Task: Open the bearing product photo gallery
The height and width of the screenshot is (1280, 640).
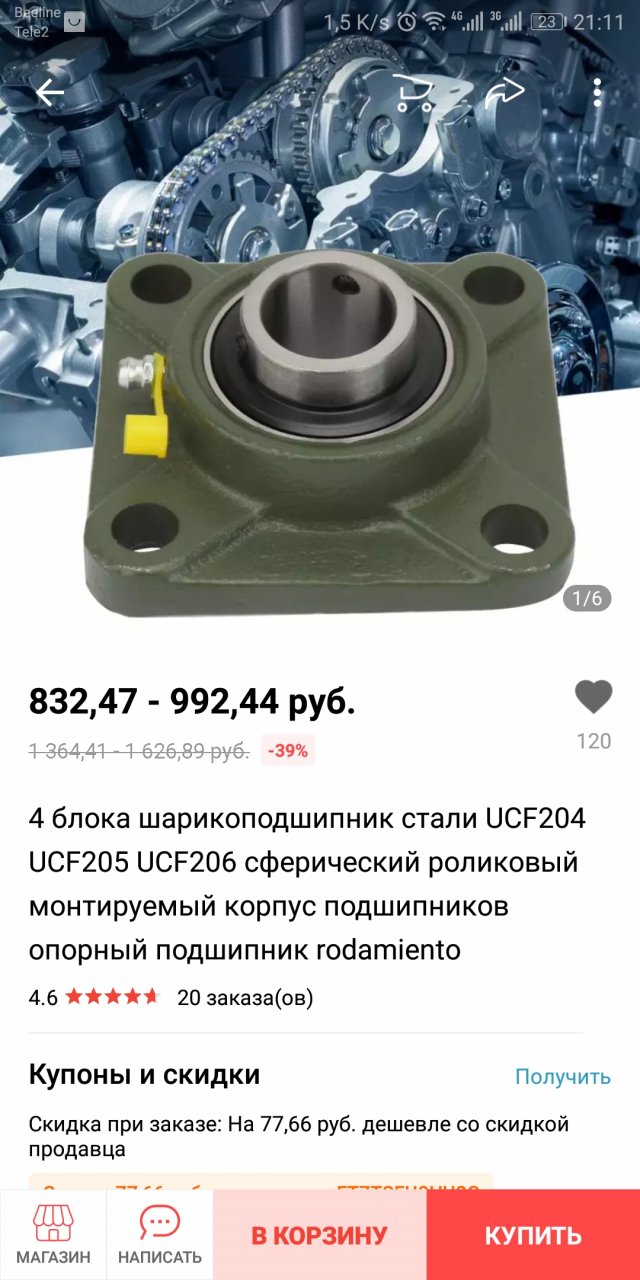Action: [320, 430]
